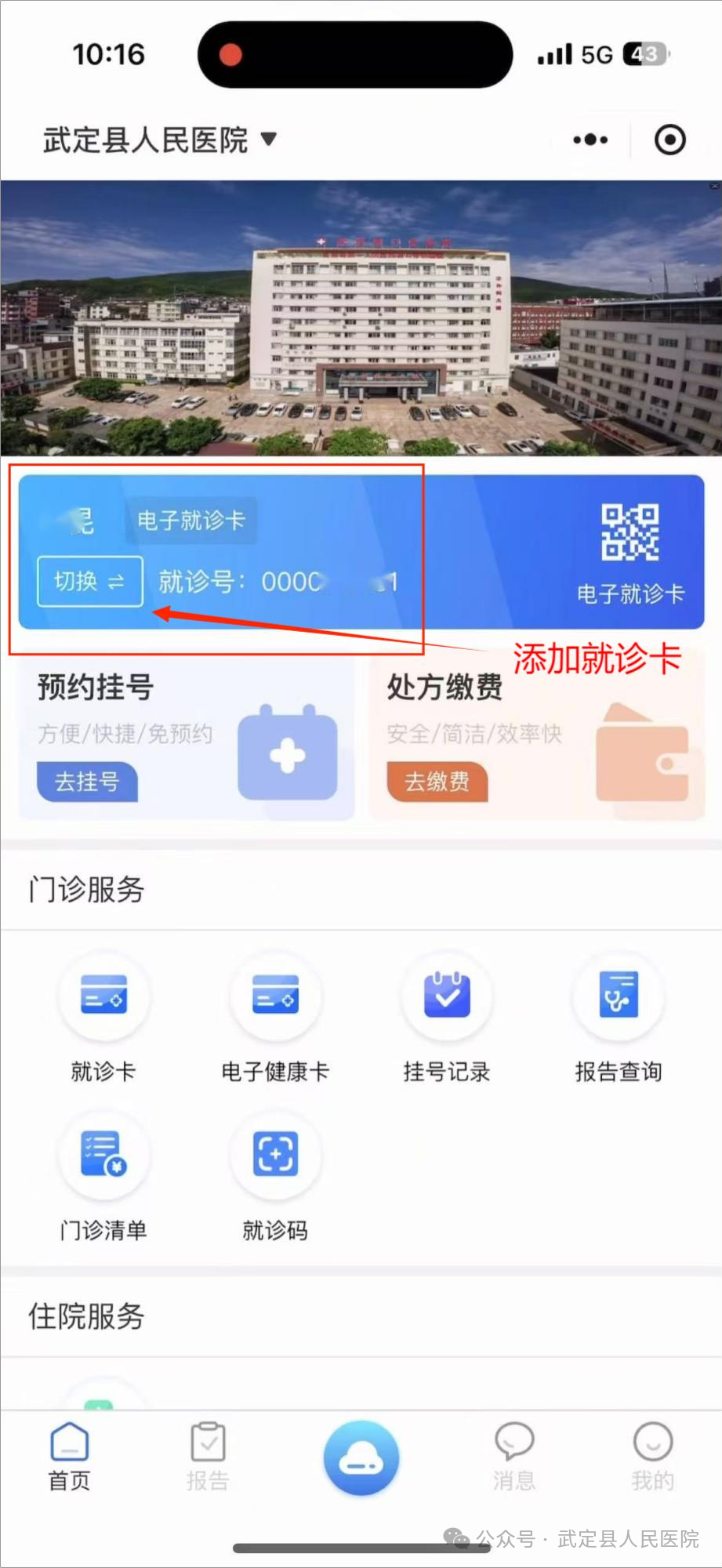Select the 电子健康卡 icon
Image resolution: width=722 pixels, height=1568 pixels.
coord(274,1015)
